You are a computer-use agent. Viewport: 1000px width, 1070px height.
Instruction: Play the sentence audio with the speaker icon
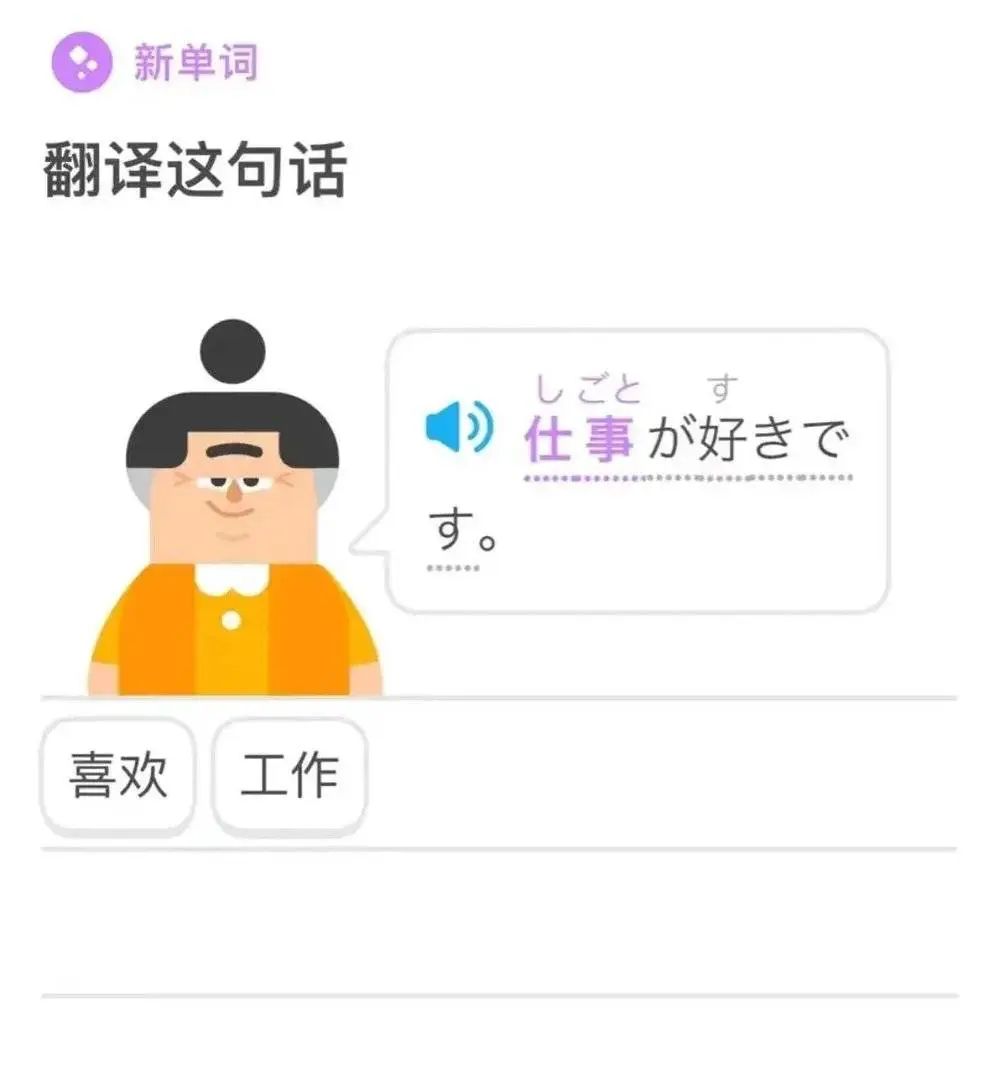pyautogui.click(x=456, y=424)
